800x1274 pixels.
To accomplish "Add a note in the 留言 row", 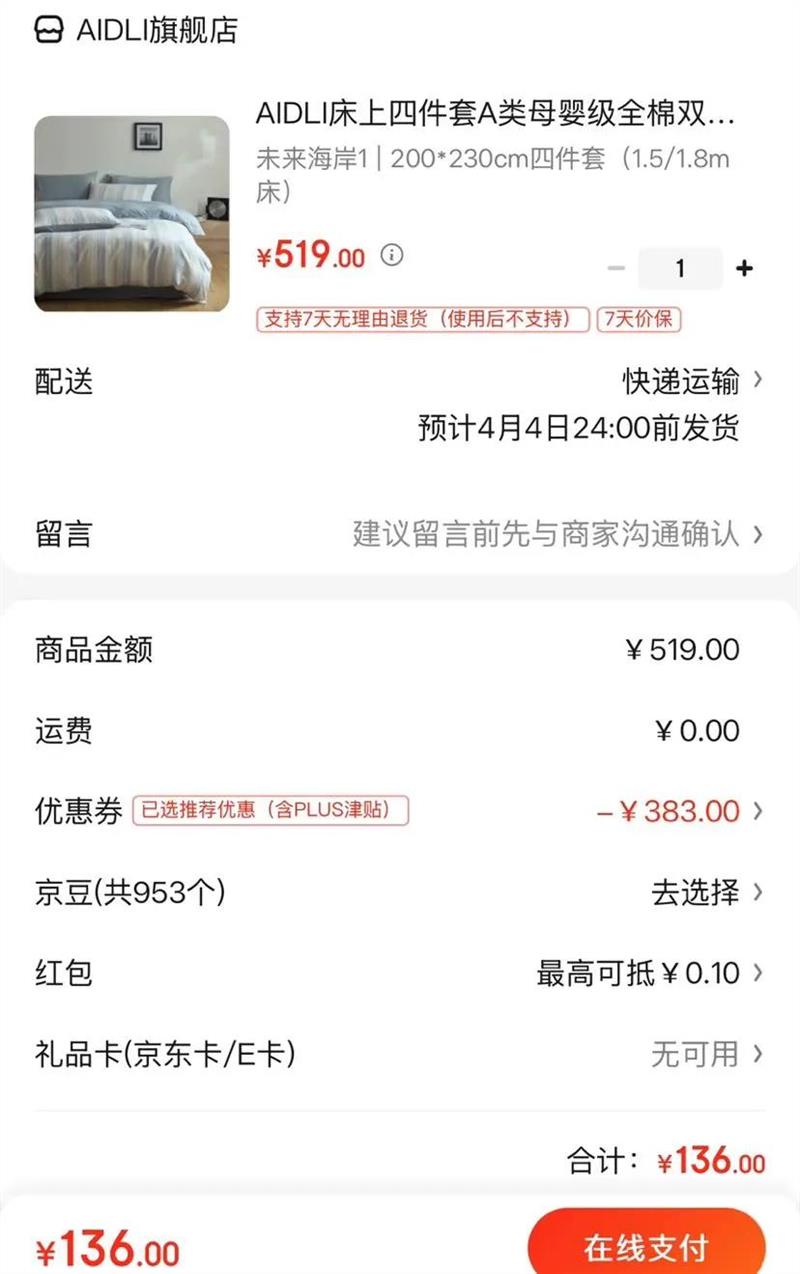I will [556, 533].
